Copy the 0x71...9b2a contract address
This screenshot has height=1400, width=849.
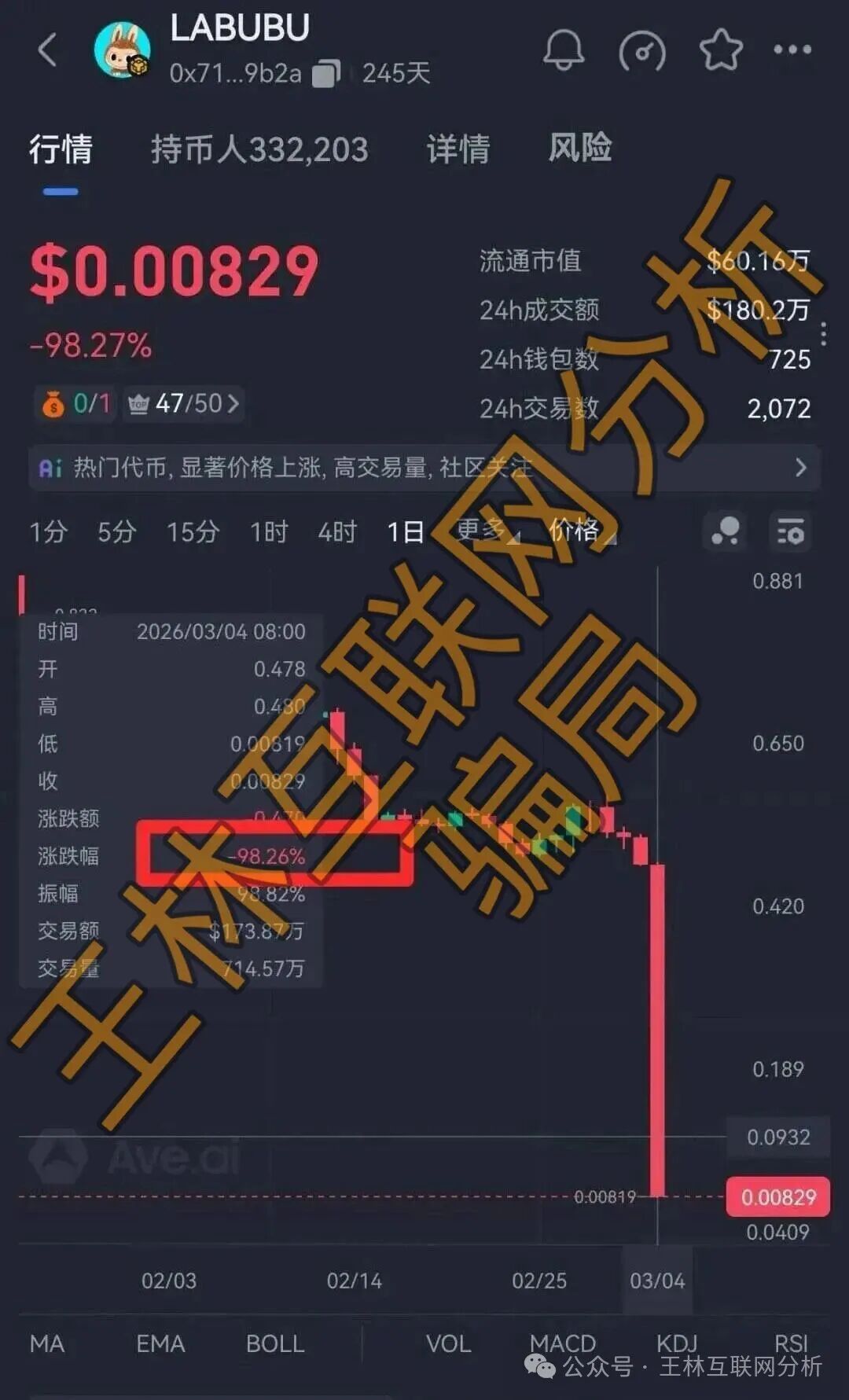tap(325, 75)
